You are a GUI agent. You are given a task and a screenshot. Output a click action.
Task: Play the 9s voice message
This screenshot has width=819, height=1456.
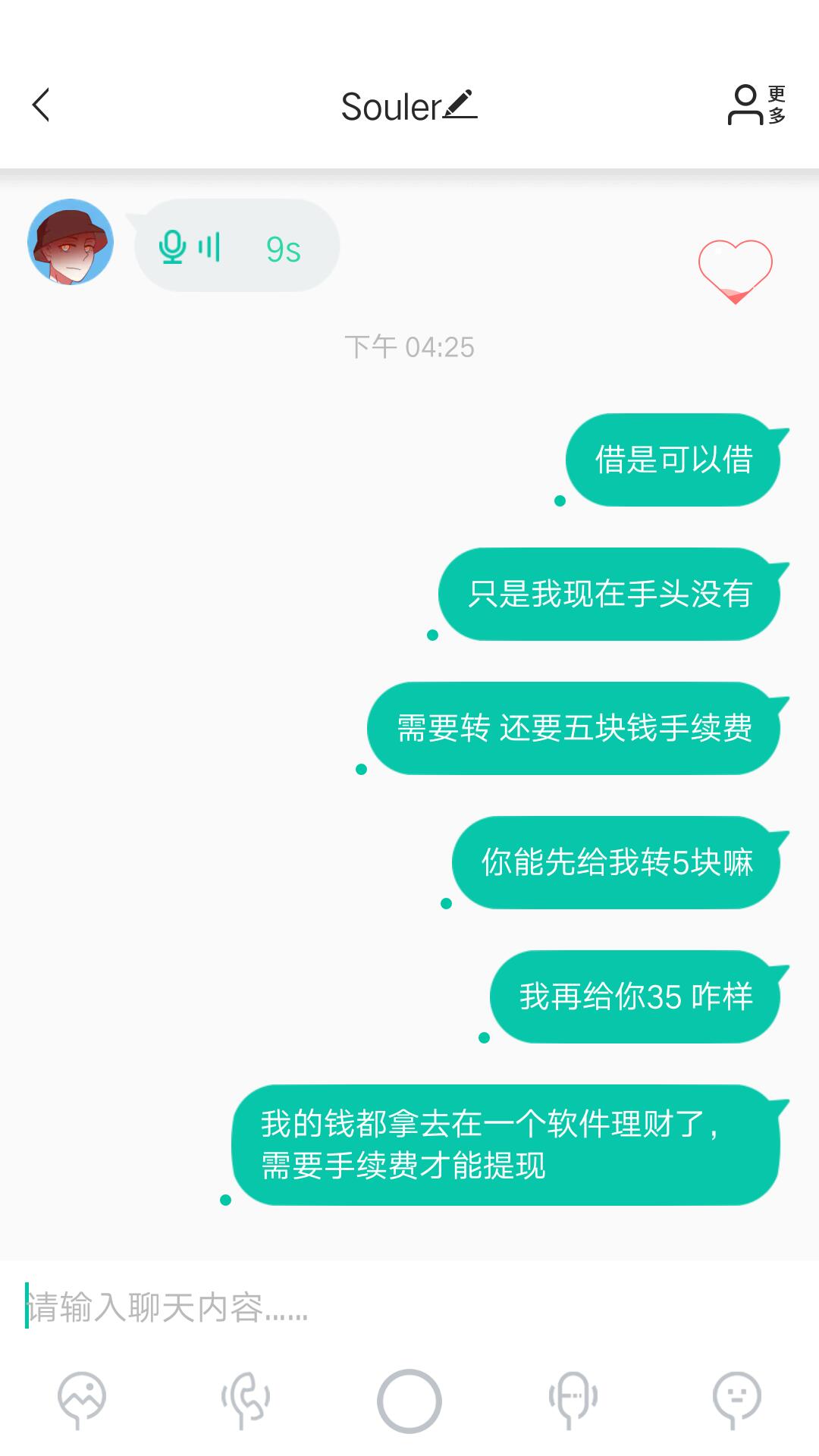pyautogui.click(x=237, y=246)
